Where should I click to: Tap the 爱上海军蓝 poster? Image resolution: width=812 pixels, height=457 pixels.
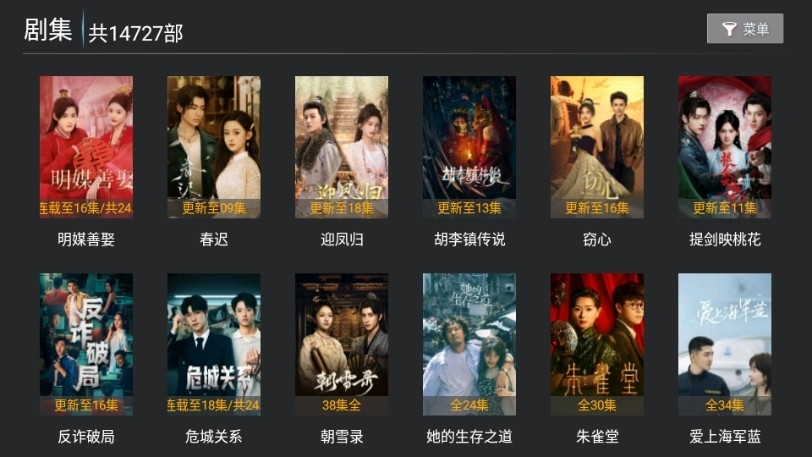click(724, 344)
